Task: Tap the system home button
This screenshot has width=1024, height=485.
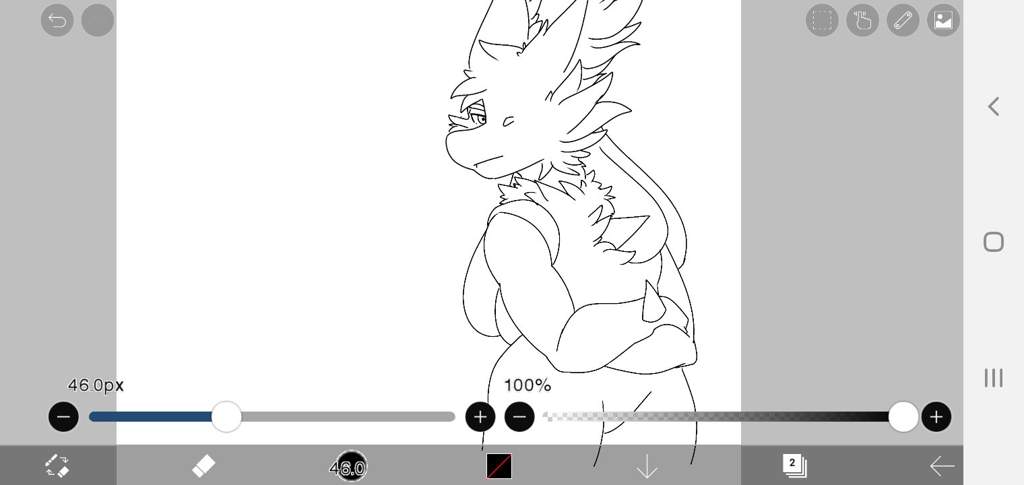Action: (993, 242)
